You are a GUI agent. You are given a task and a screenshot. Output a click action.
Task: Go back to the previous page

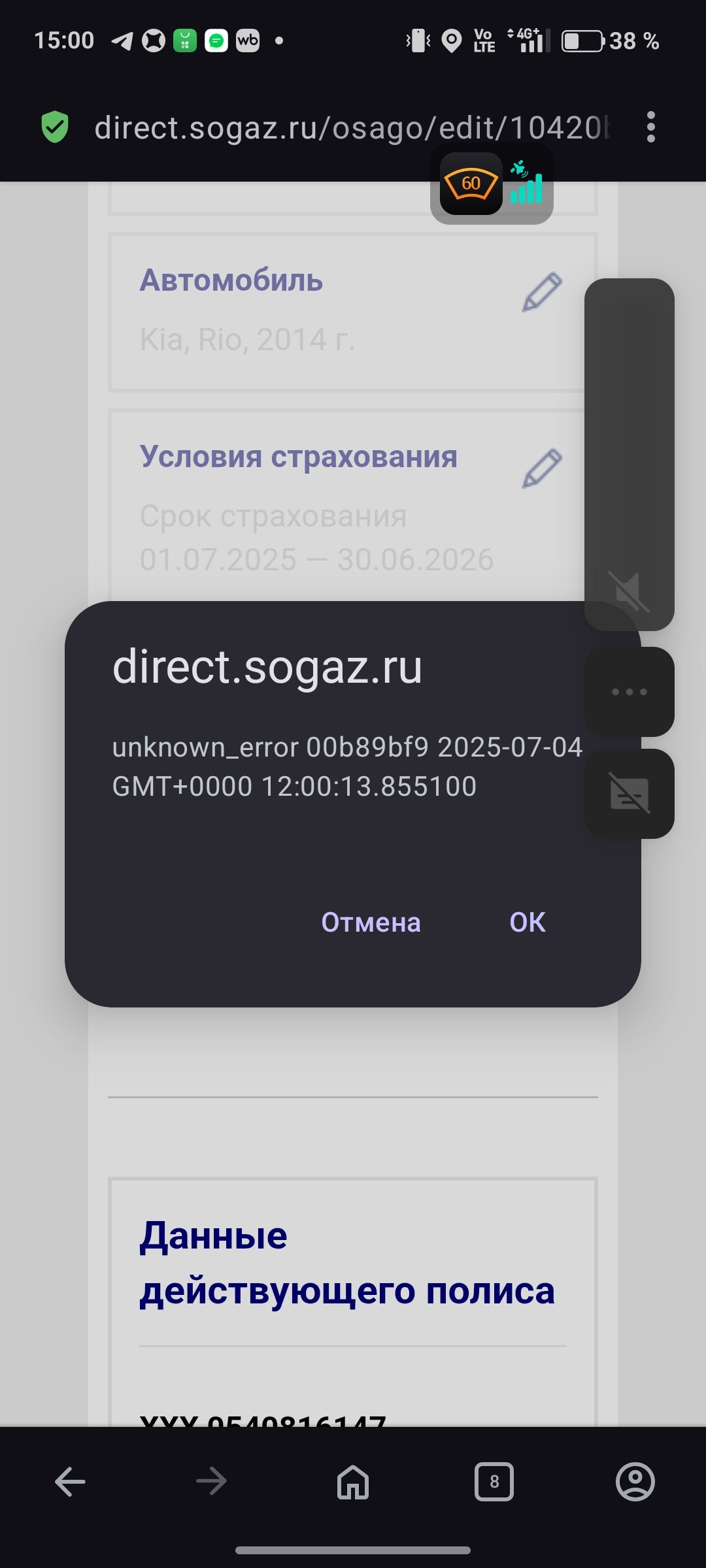[70, 1481]
